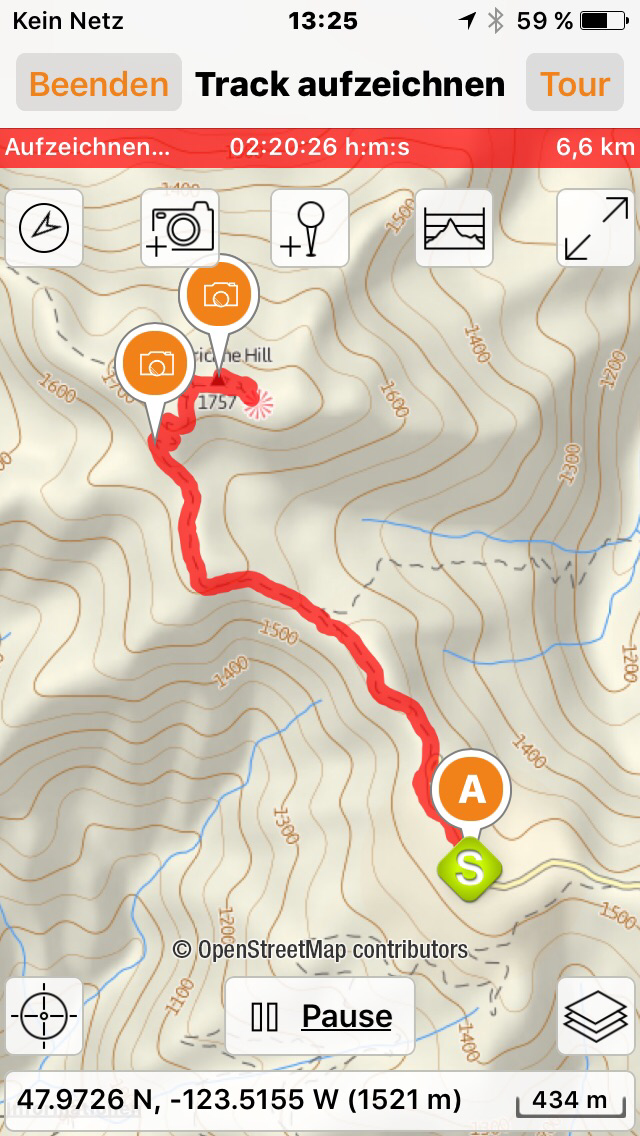Open the map layers selector
The width and height of the screenshot is (640, 1136).
pos(596,1016)
